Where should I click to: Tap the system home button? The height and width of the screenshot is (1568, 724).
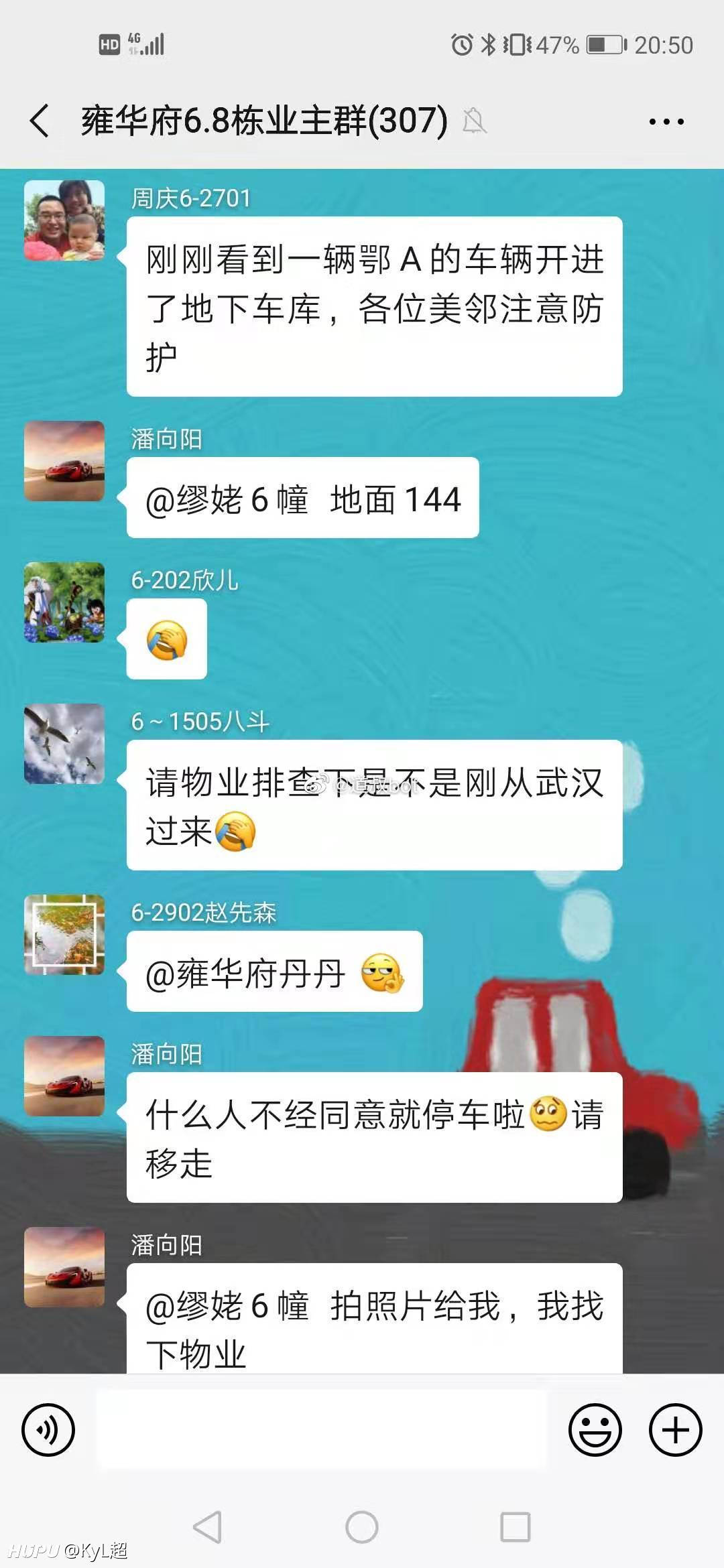pyautogui.click(x=362, y=1528)
